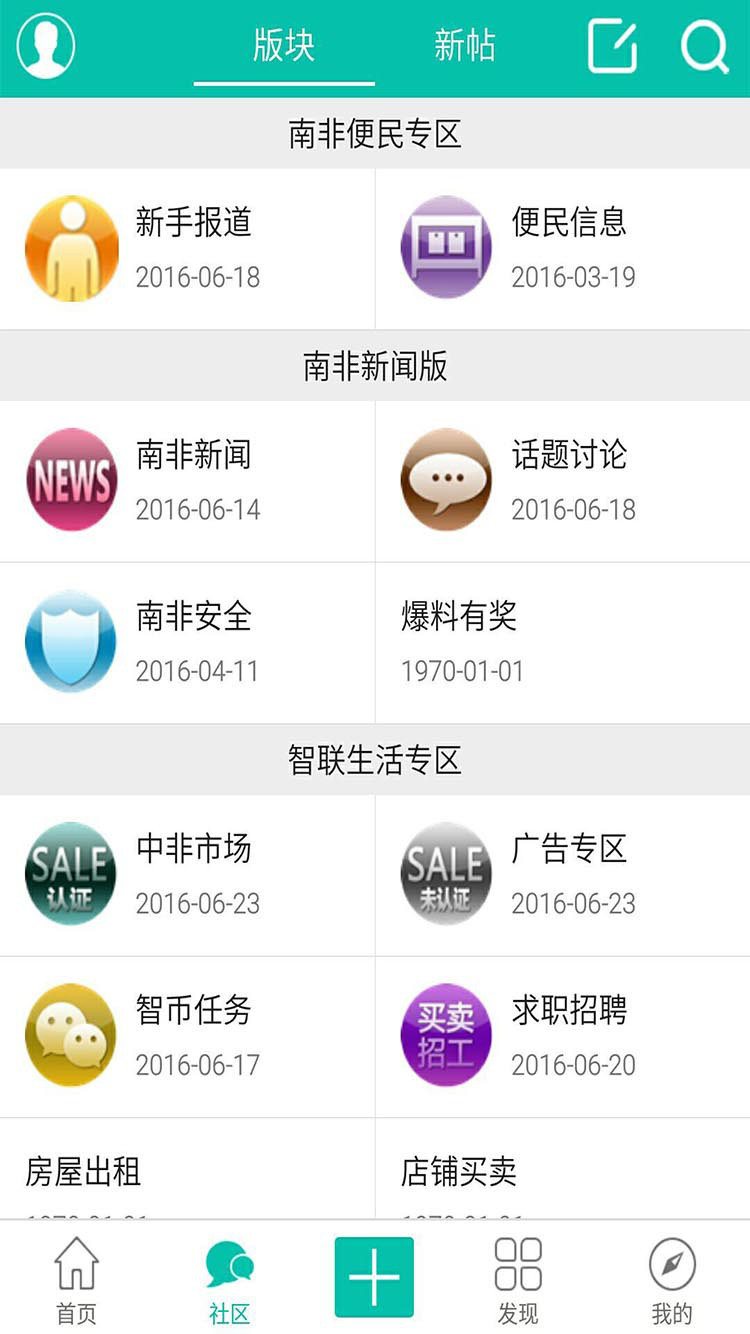Image resolution: width=750 pixels, height=1334 pixels.
Task: Open the 新手报道 board
Action: [x=187, y=248]
